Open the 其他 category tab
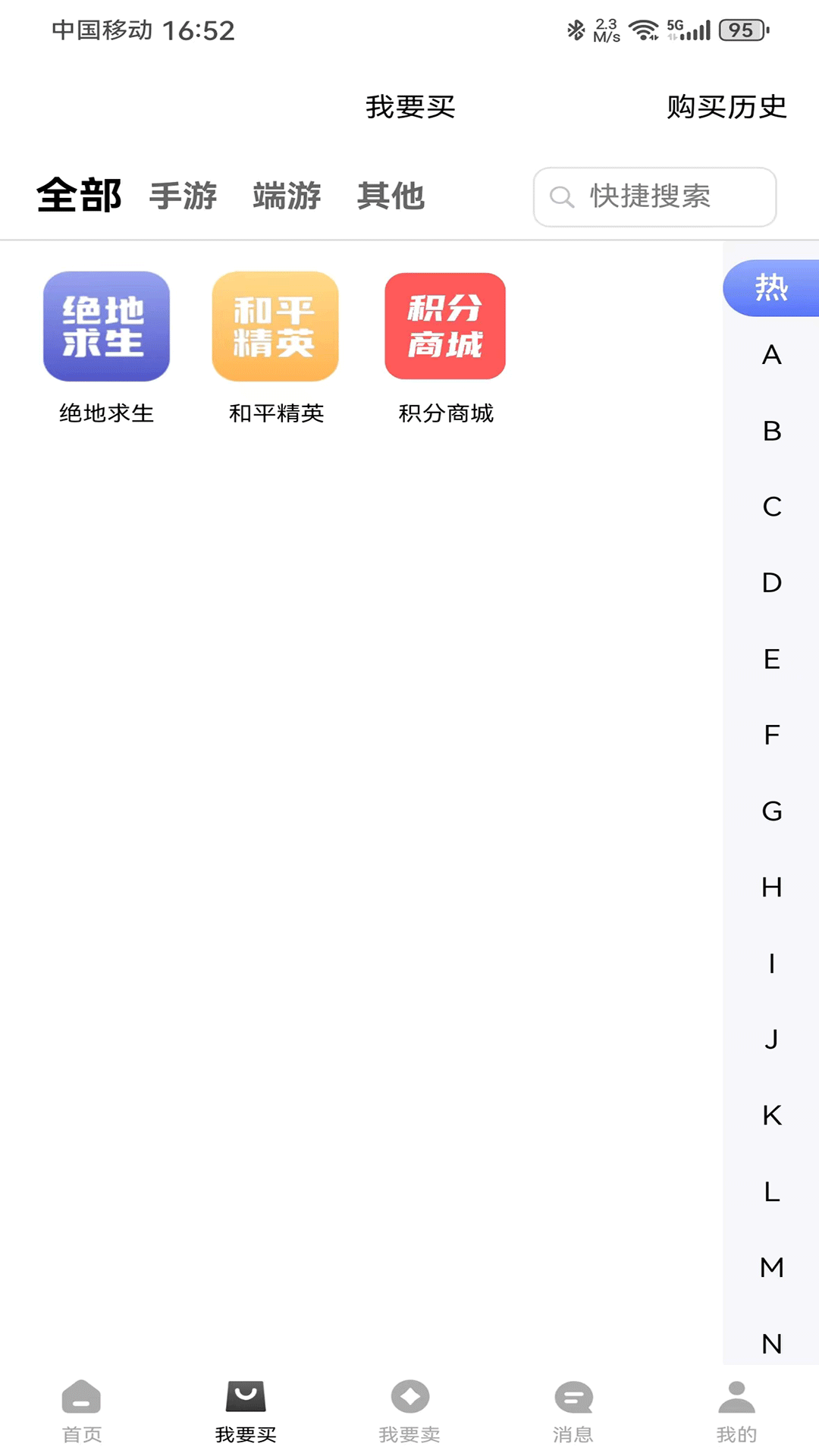This screenshot has width=819, height=1456. [391, 196]
